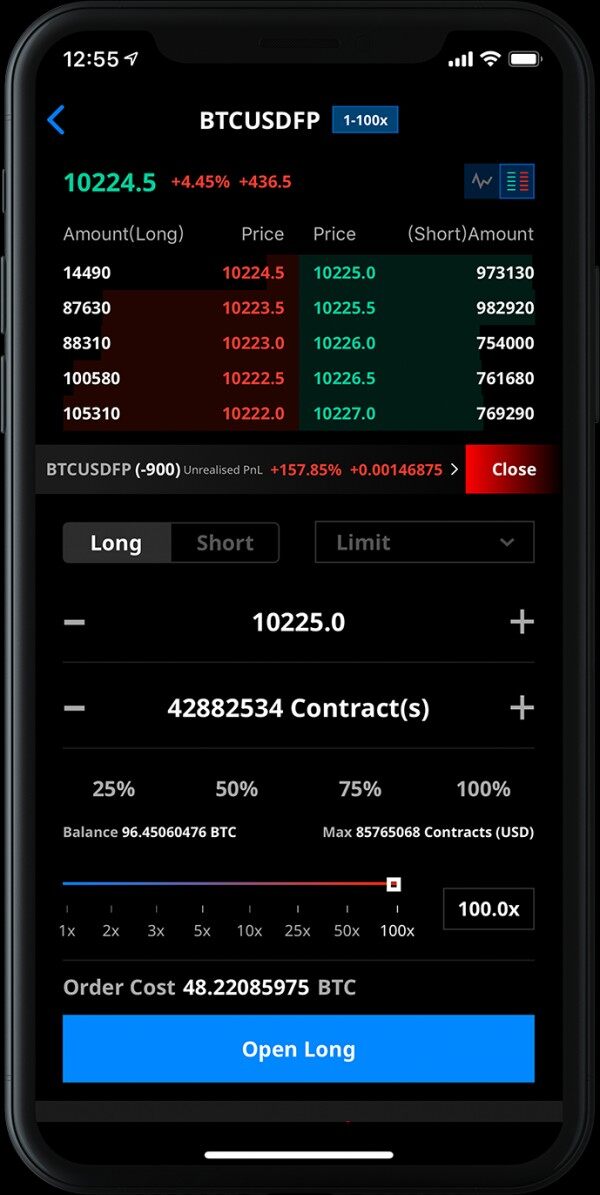Open the Limit order type dropdown
The height and width of the screenshot is (1195, 600).
pos(425,542)
